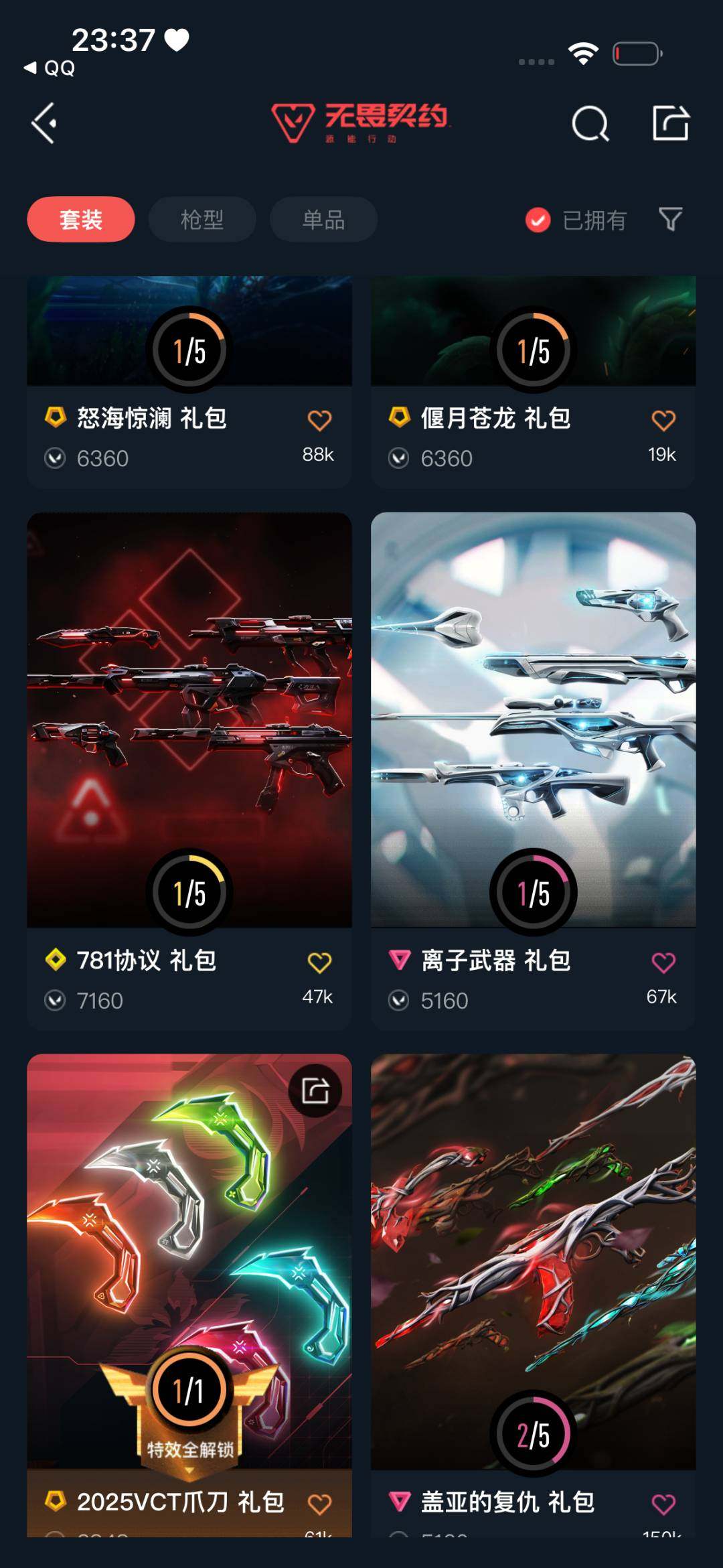Click the yellow diamond rarity icon on 781协议
Screen dimensions: 723x1568
pos(57,960)
